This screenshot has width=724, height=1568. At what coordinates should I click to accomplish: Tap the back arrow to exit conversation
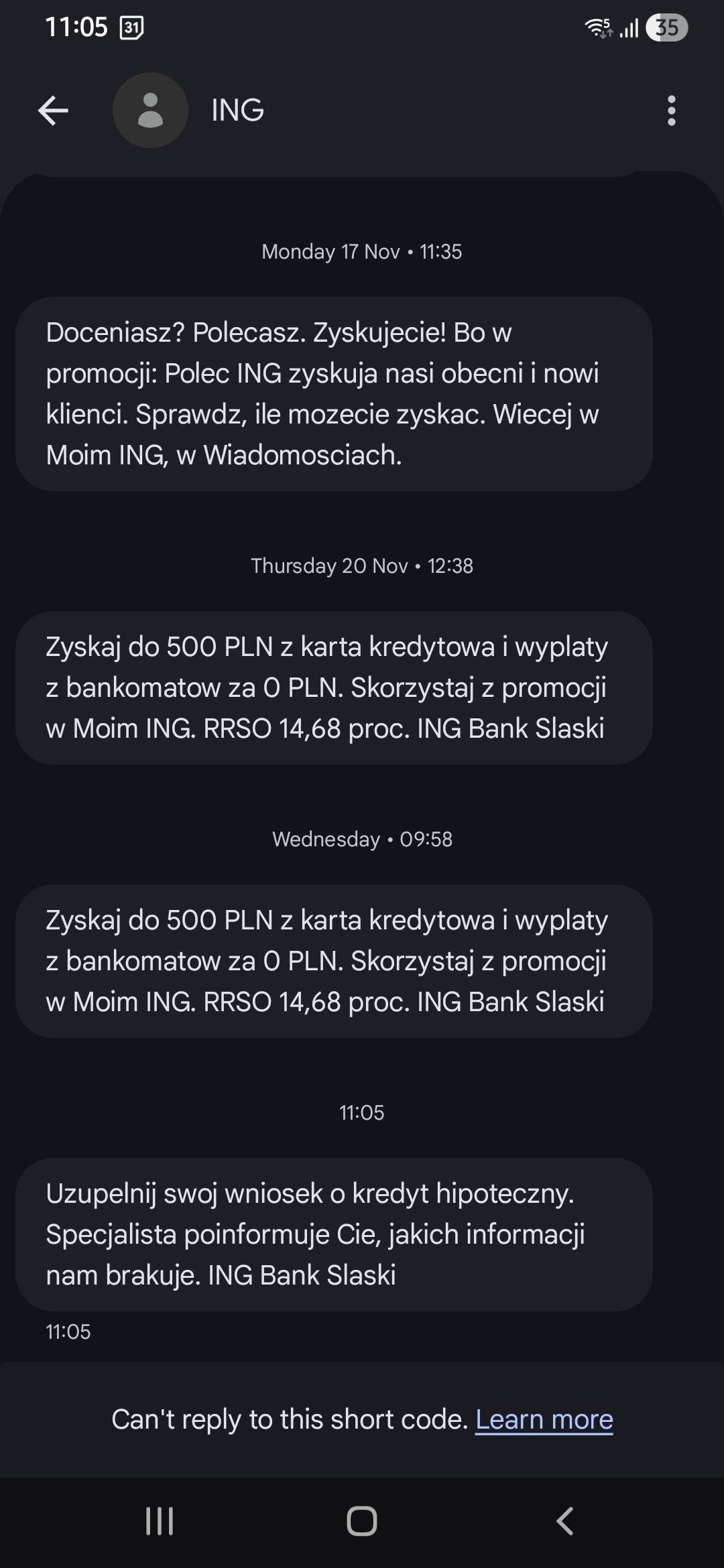(54, 111)
